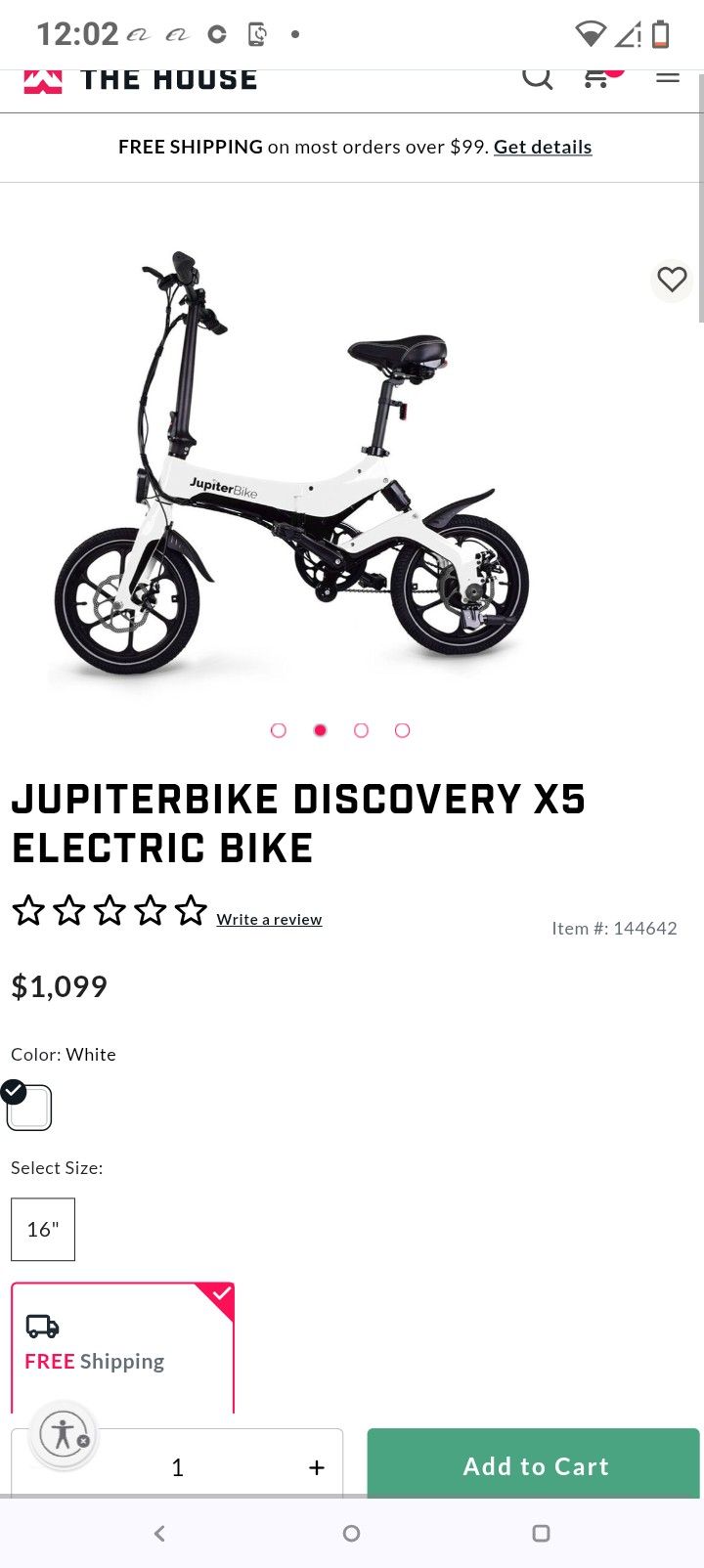Open recent apps from navigation bar
Image resolution: width=704 pixels, height=1568 pixels.
click(x=541, y=1533)
